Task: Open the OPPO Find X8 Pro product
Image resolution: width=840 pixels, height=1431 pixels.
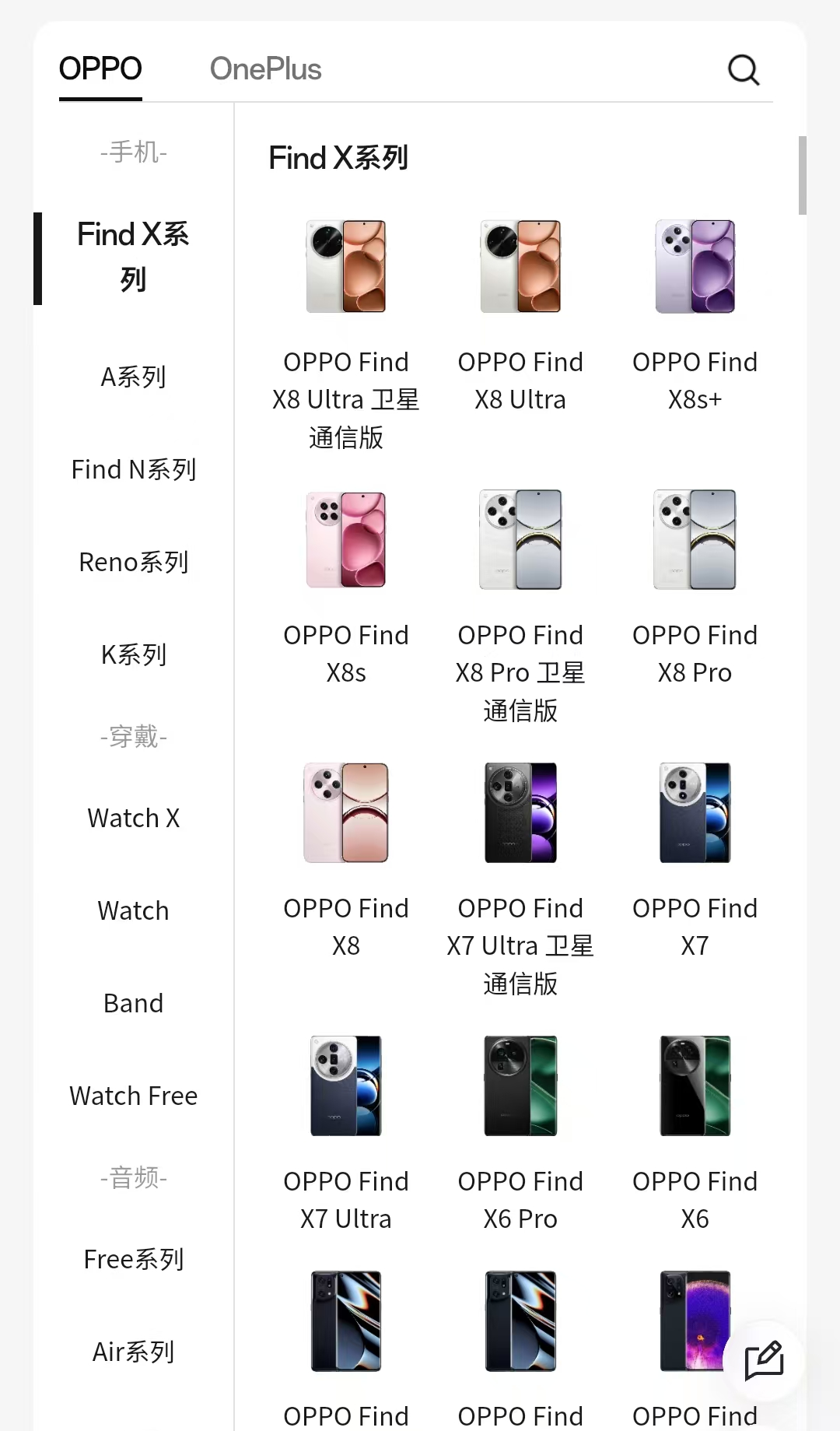Action: [x=695, y=588]
